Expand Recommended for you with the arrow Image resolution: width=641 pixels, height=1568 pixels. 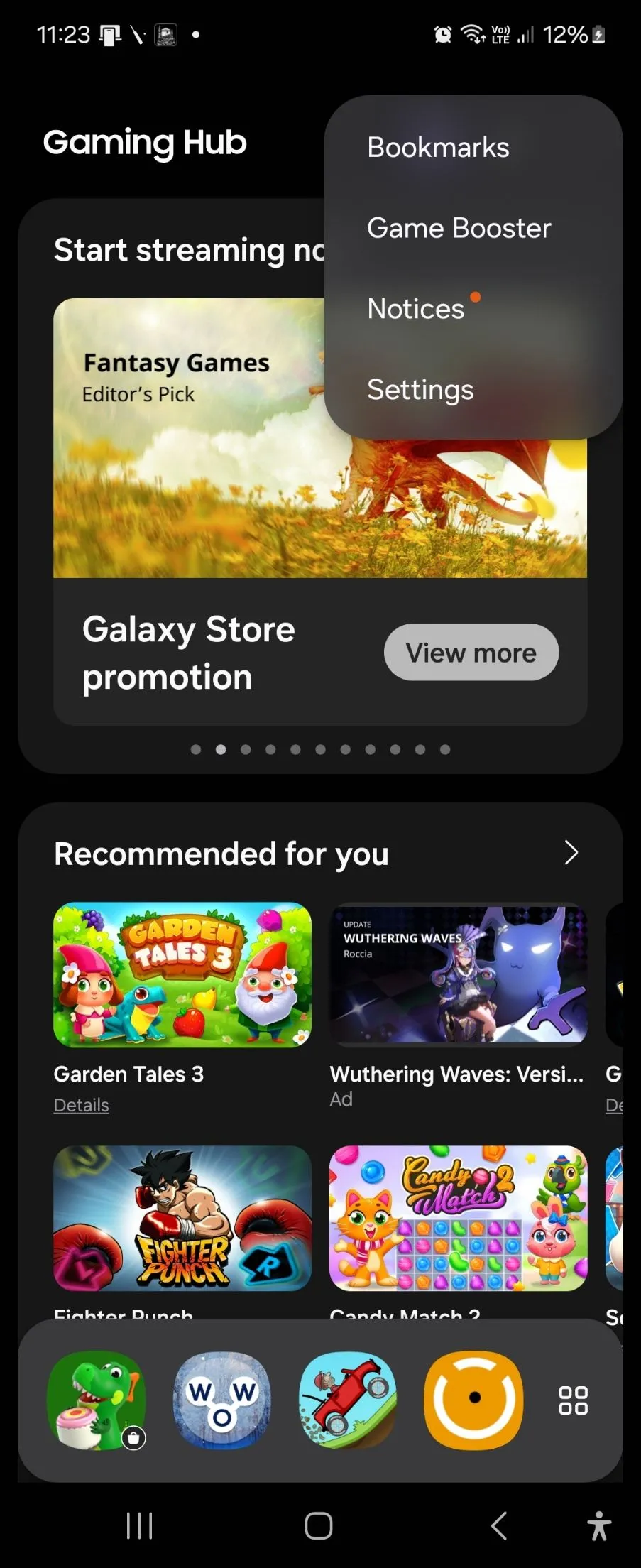571,852
